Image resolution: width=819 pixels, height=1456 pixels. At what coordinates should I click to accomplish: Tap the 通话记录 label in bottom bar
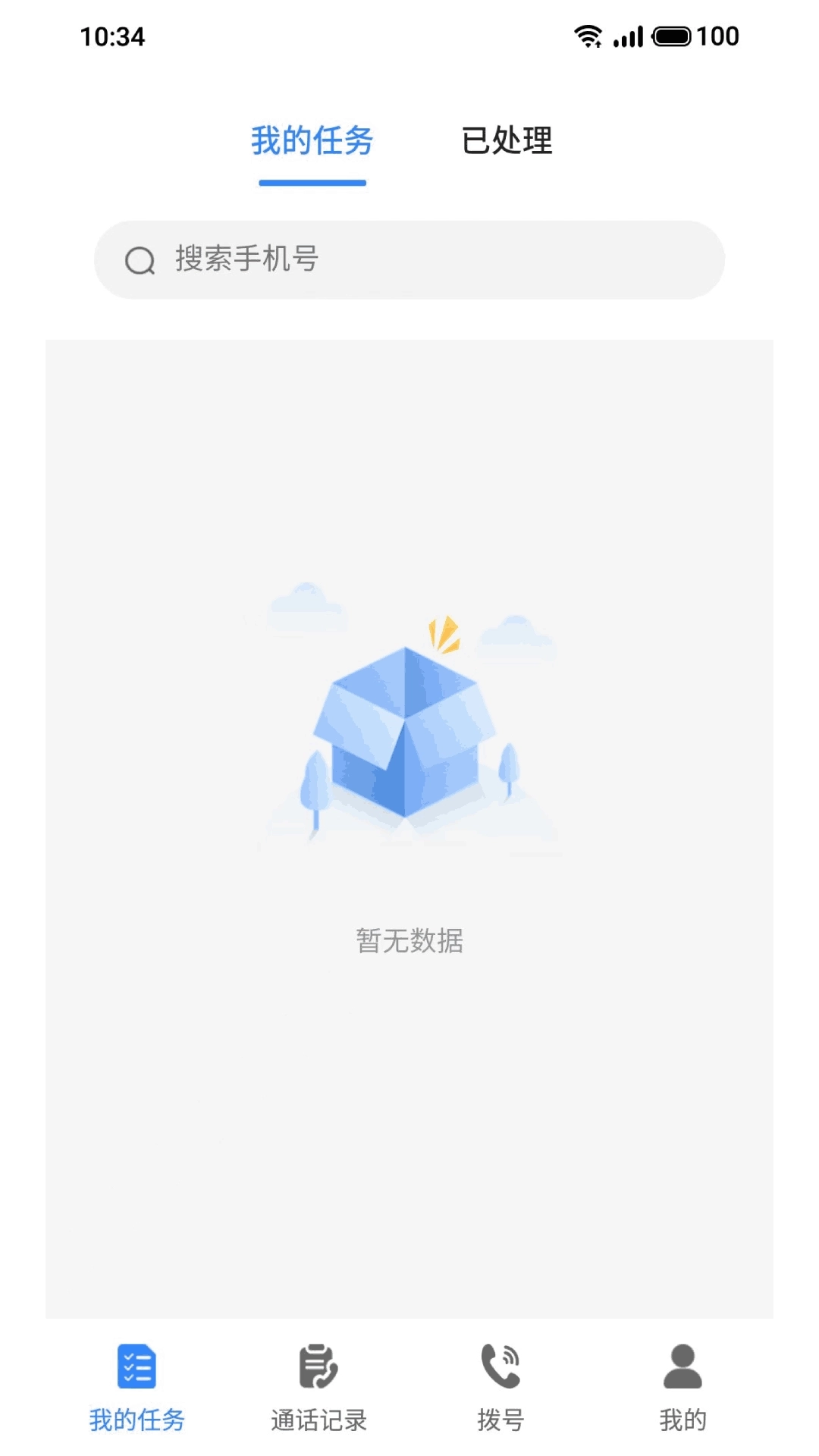(x=318, y=1420)
